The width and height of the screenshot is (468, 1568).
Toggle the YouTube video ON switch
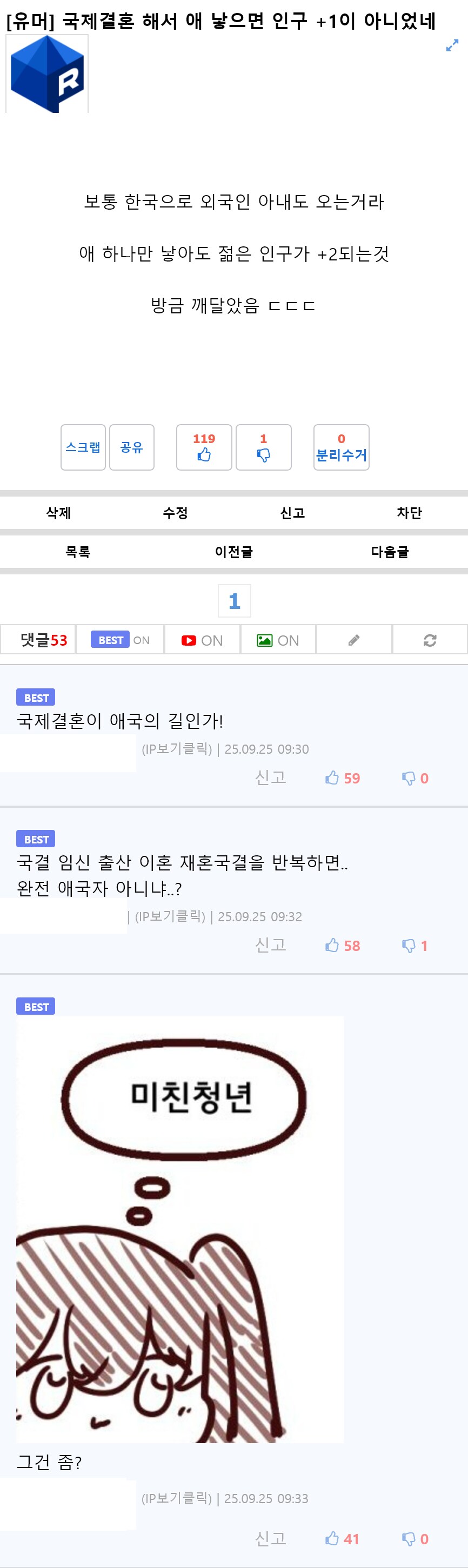click(202, 640)
